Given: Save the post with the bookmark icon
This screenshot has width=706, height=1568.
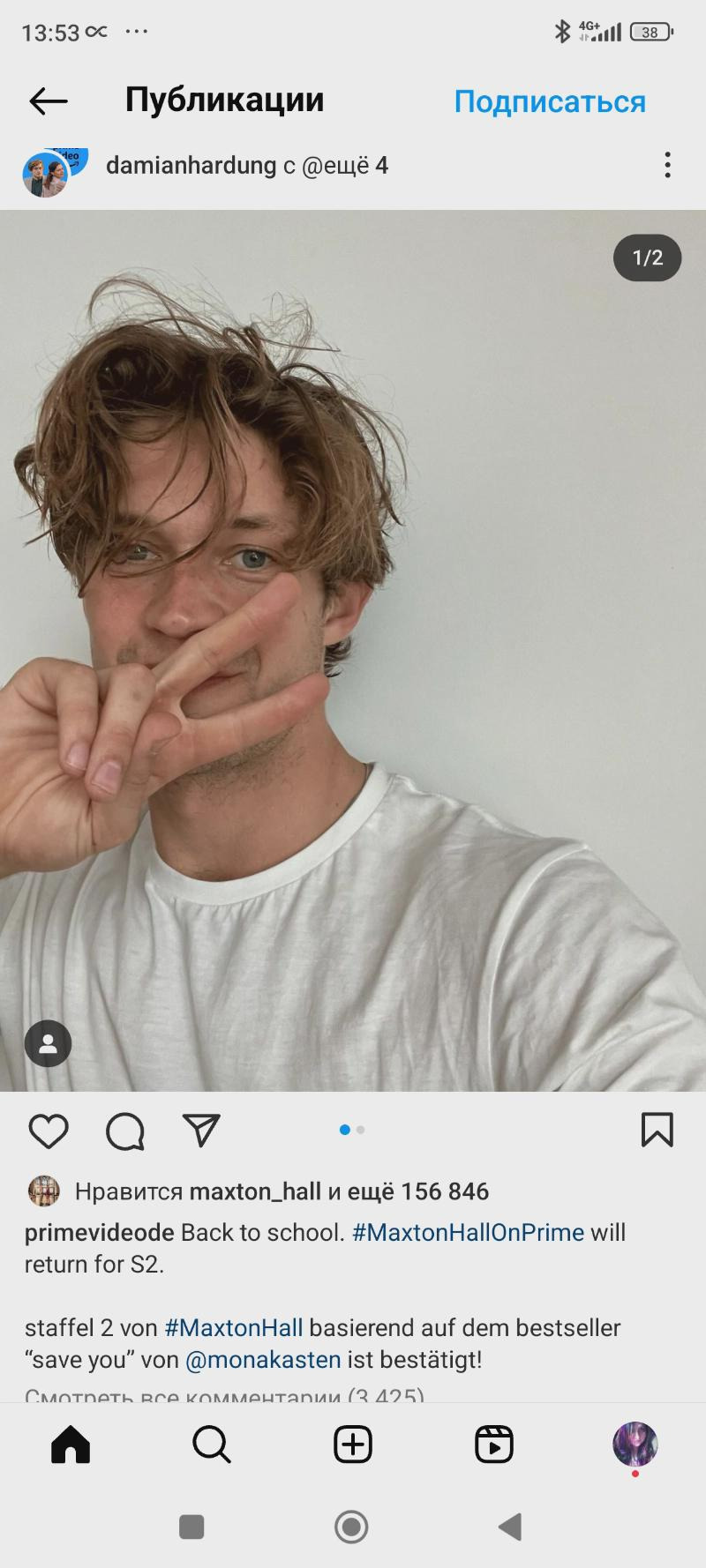Looking at the screenshot, I should click(657, 1130).
